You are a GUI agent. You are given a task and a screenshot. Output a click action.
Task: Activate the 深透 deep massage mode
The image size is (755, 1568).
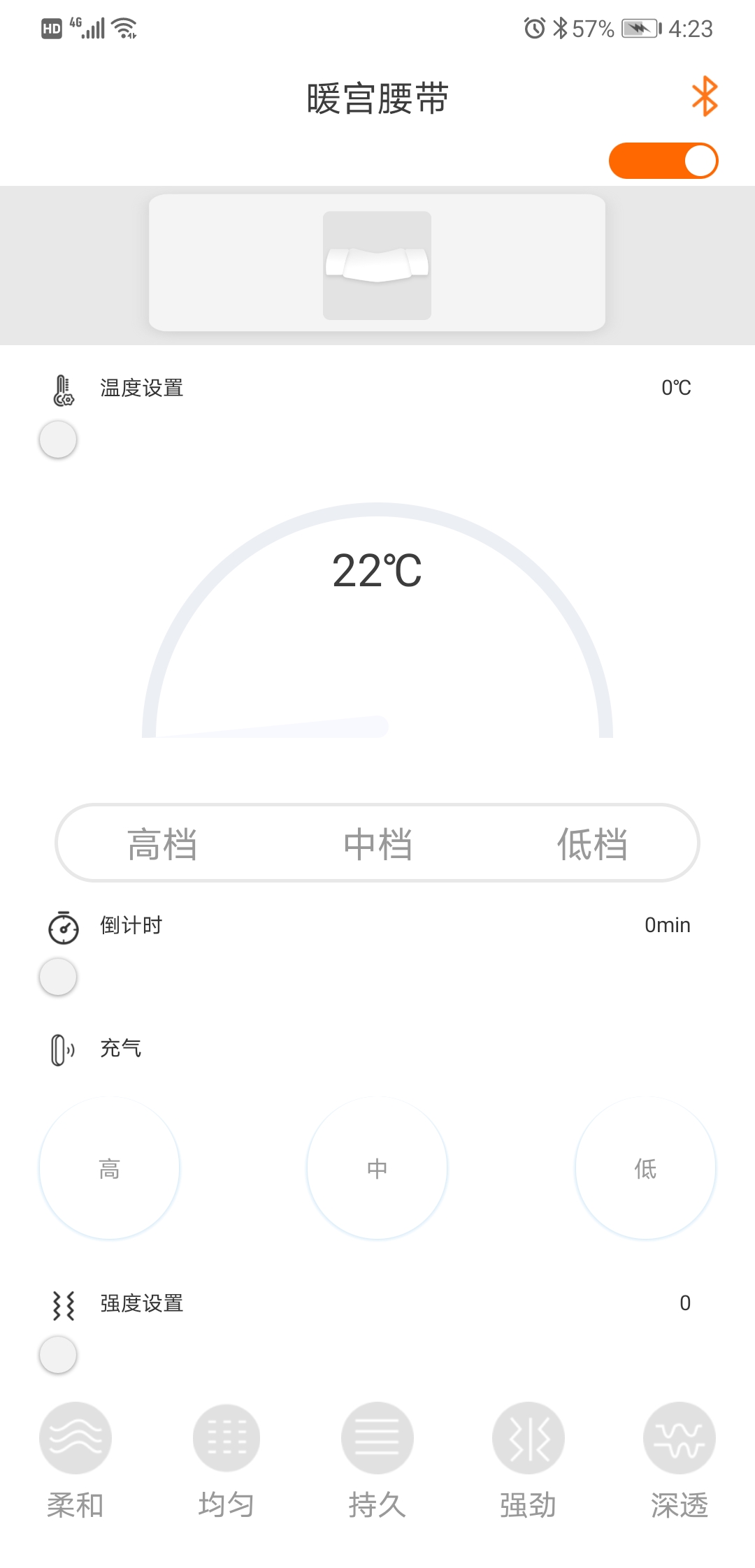[679, 1439]
